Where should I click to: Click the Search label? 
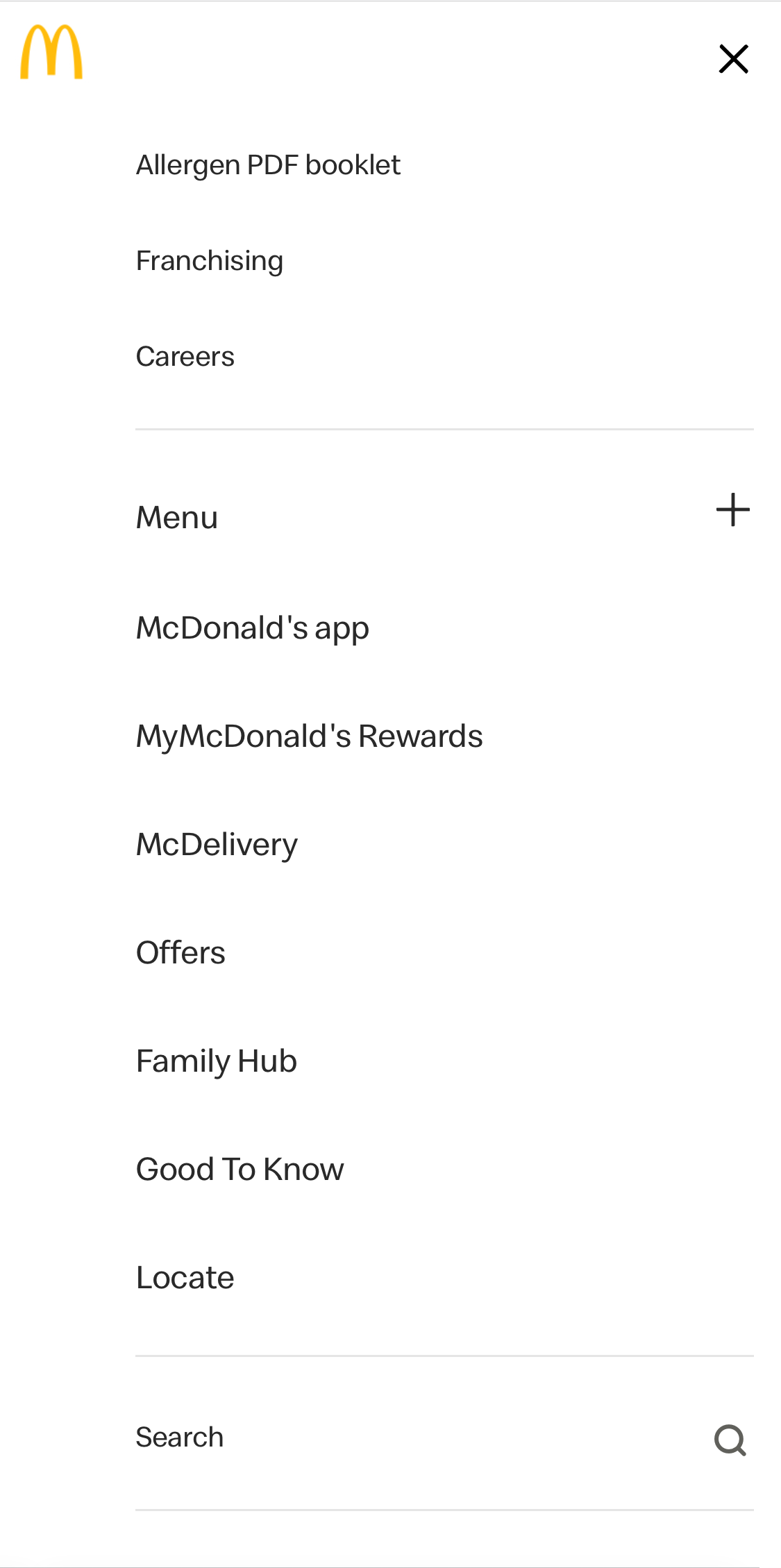click(180, 1437)
